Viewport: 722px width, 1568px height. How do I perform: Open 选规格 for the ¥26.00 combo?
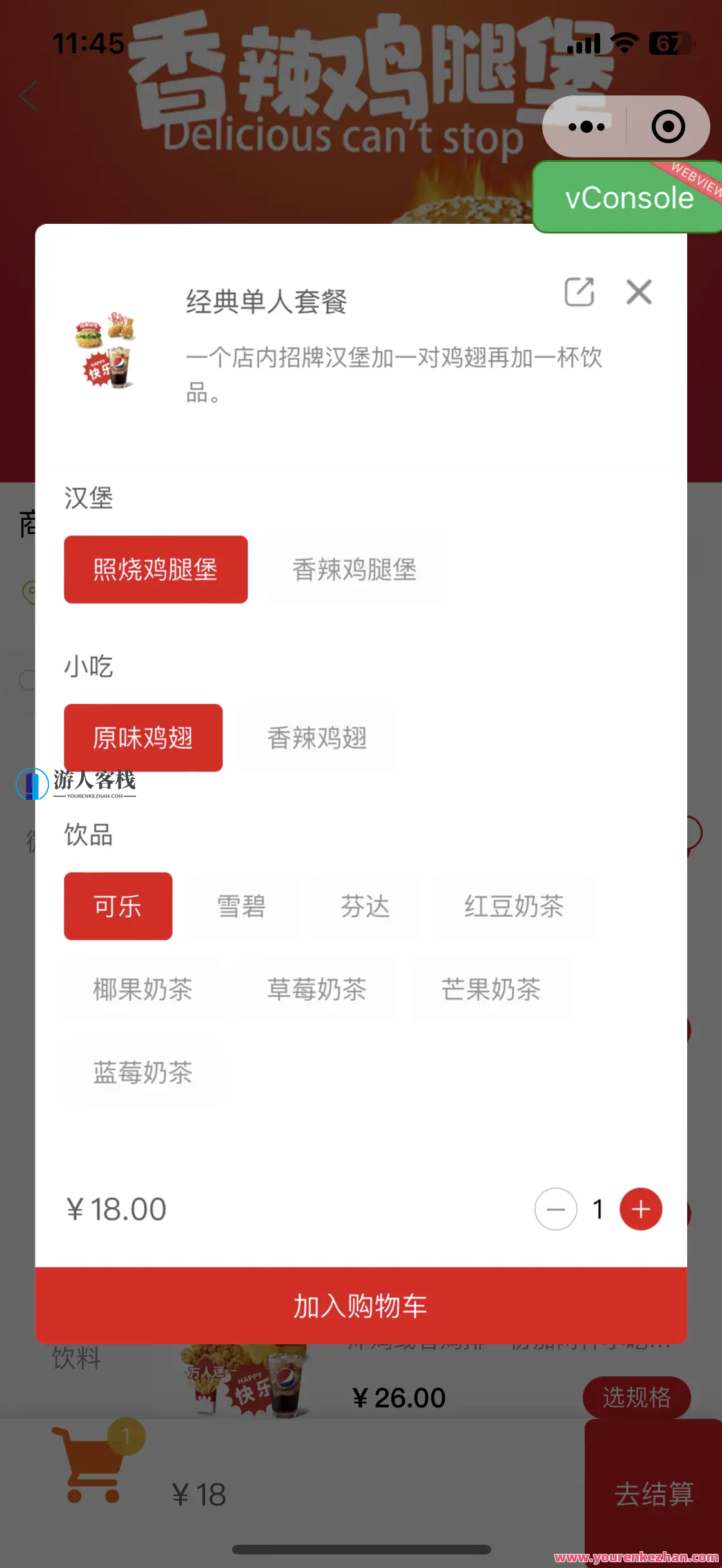[x=636, y=1396]
